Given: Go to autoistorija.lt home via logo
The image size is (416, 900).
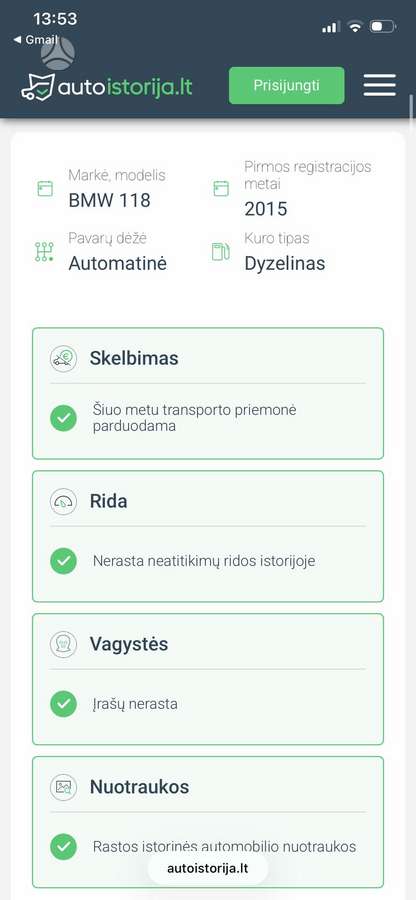Looking at the screenshot, I should point(107,87).
